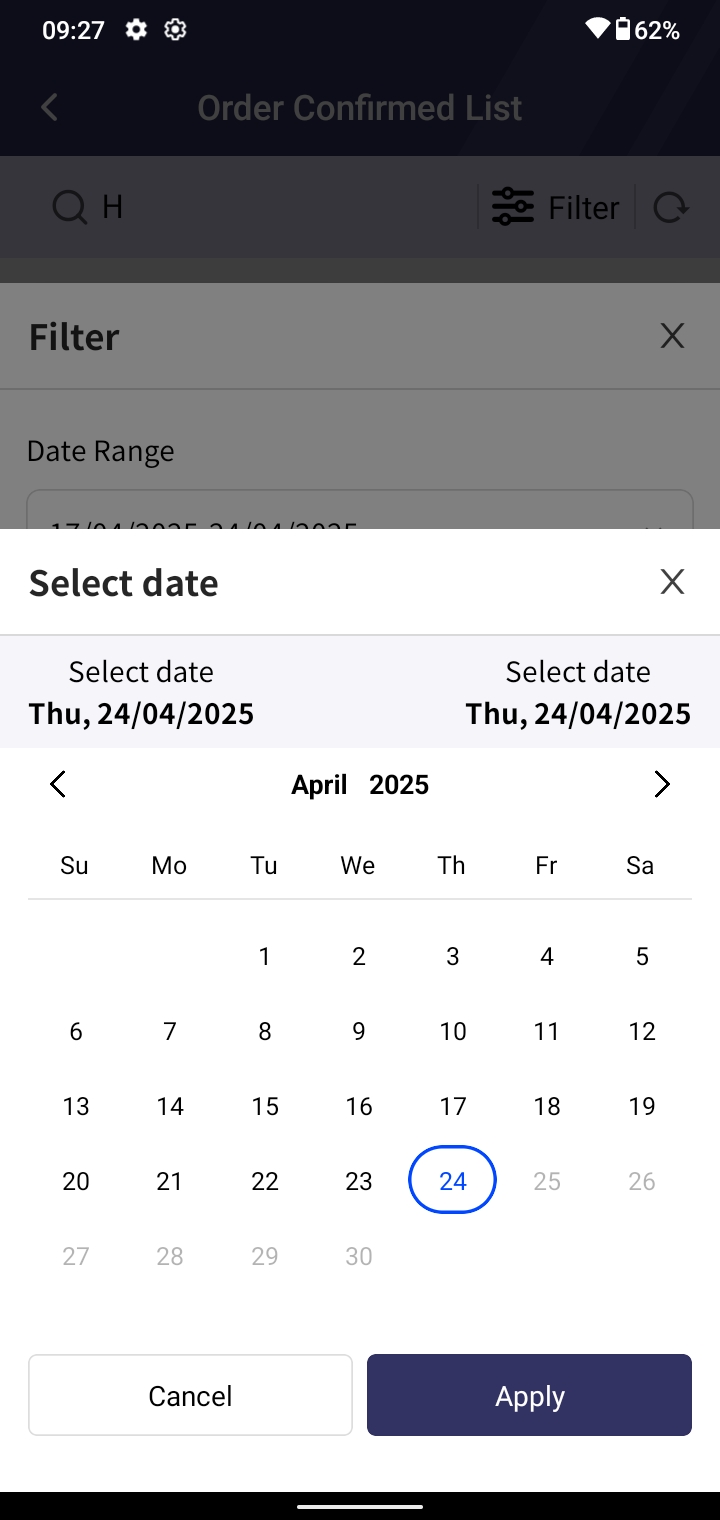Close the Select date sheet
720x1520 pixels.
click(x=672, y=581)
